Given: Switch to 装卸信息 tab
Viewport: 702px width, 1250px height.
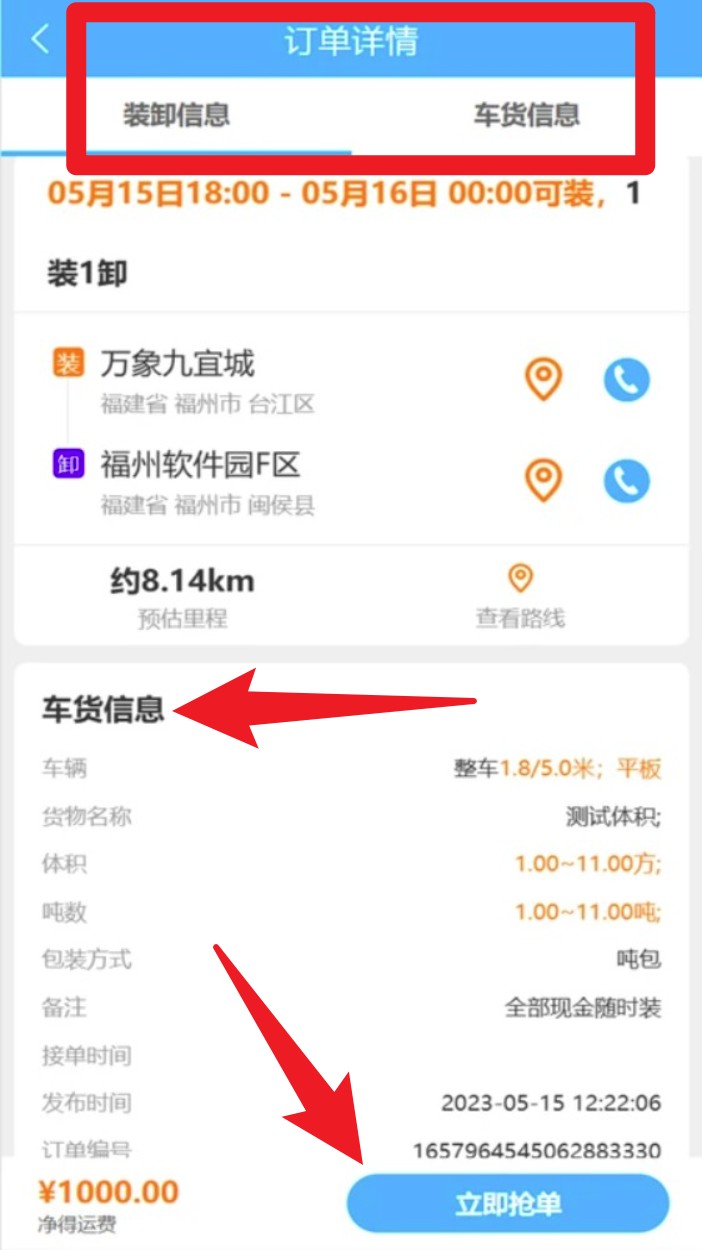Looking at the screenshot, I should pos(176,114).
